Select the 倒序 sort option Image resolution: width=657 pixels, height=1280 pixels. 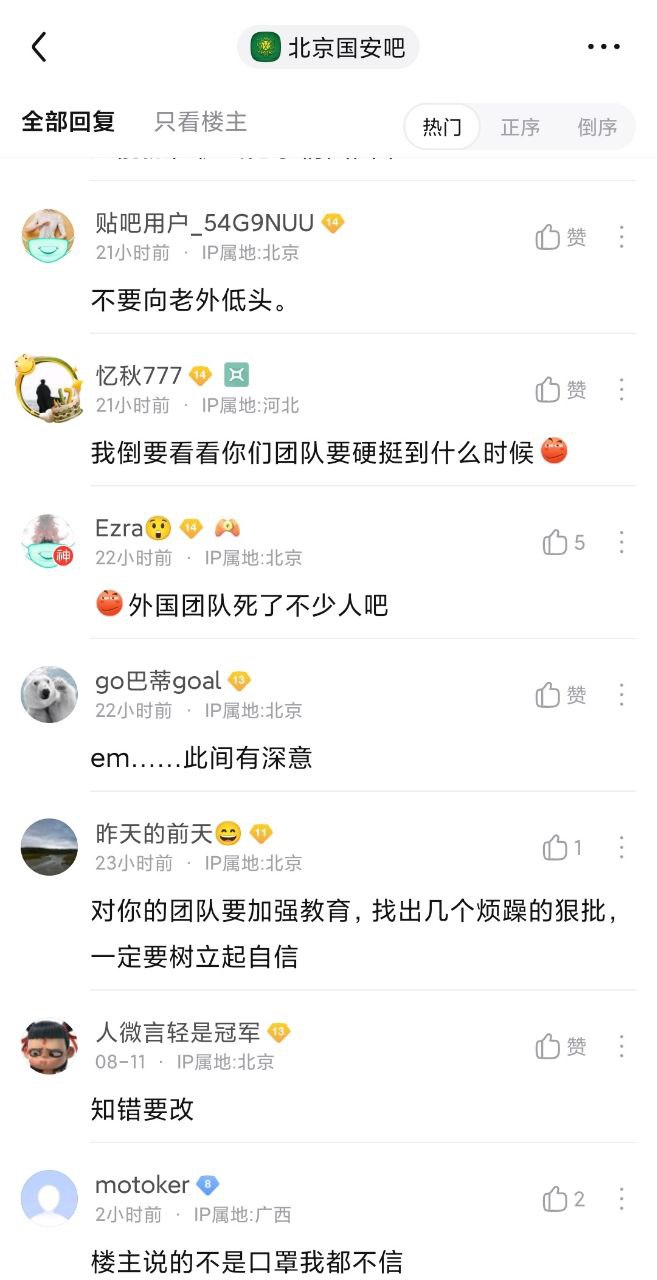(x=597, y=127)
